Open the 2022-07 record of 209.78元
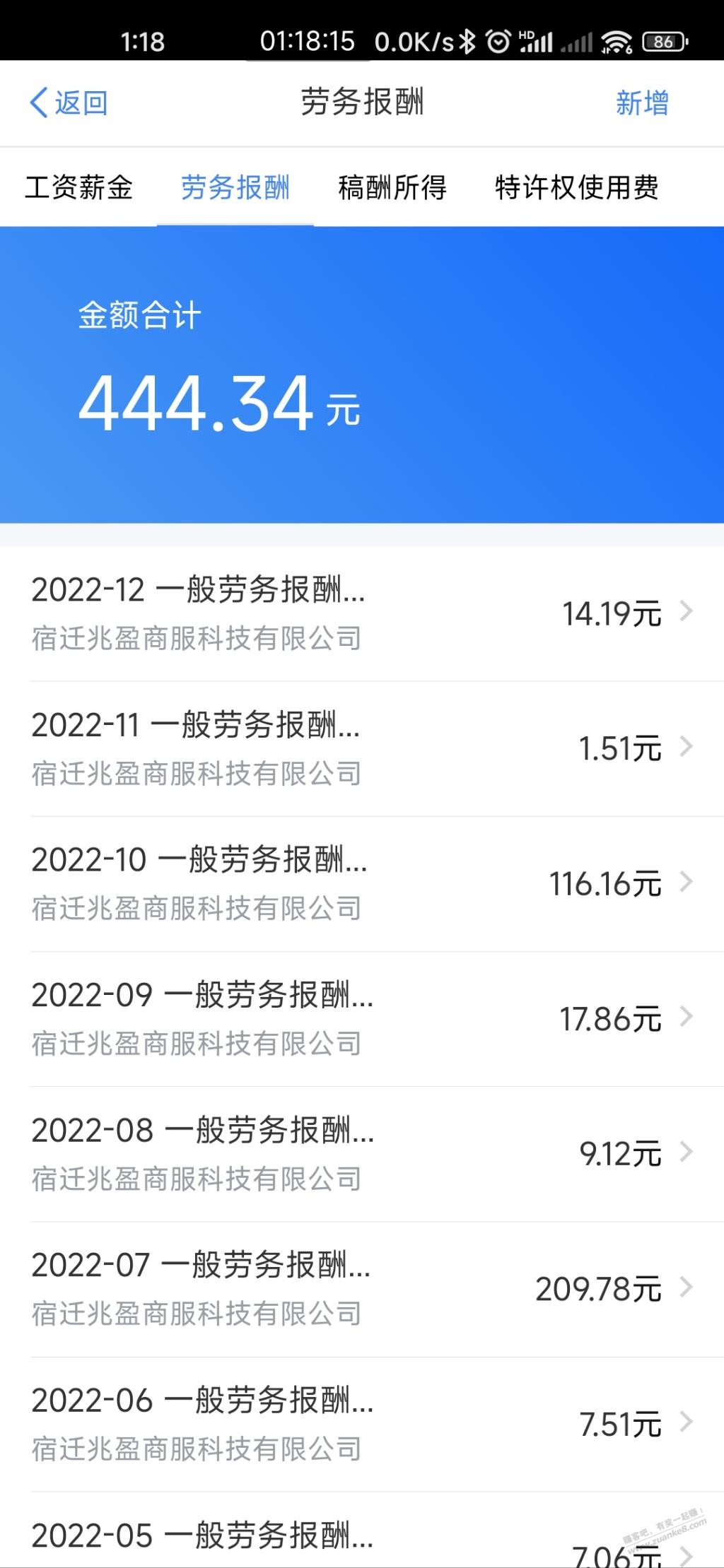 [x=362, y=1289]
